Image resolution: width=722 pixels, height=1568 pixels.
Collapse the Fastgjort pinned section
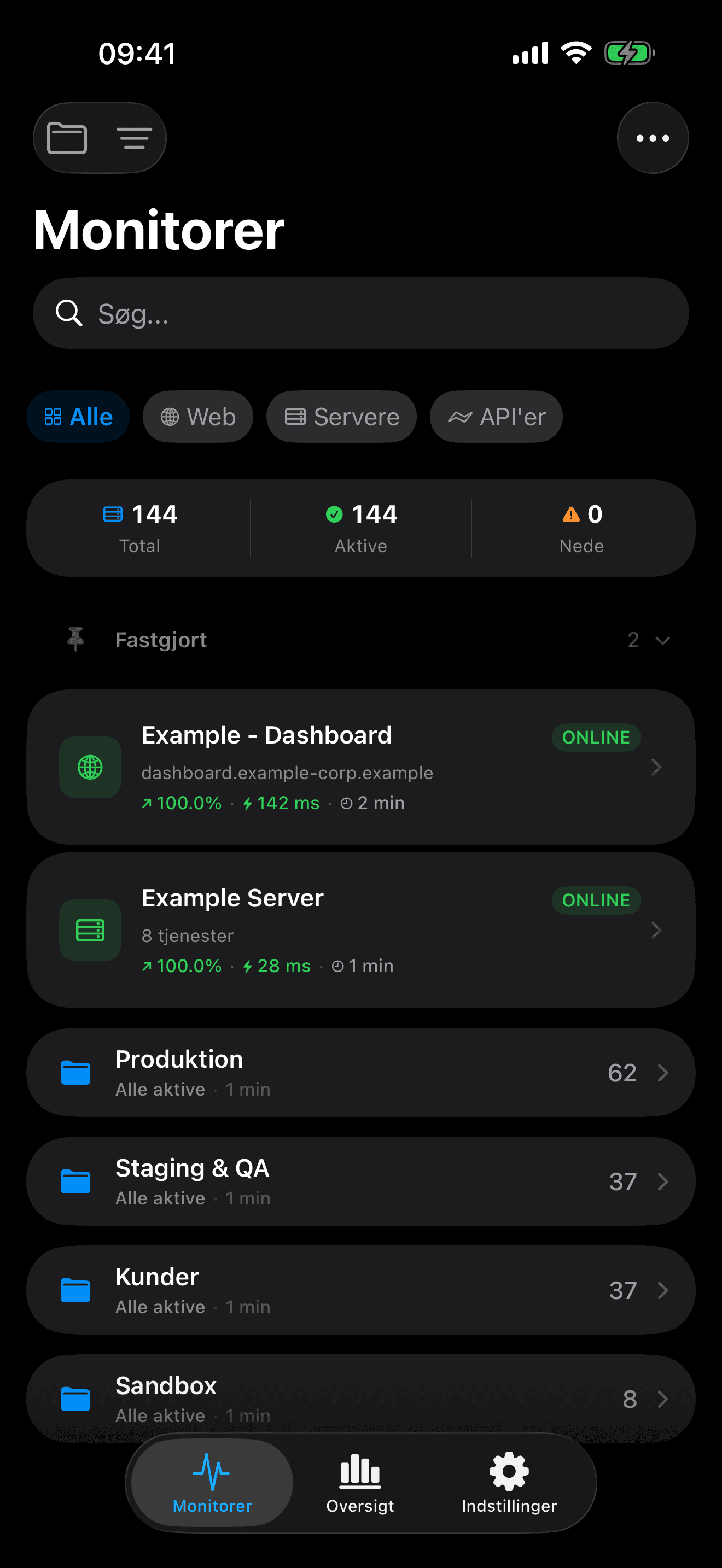click(x=662, y=640)
